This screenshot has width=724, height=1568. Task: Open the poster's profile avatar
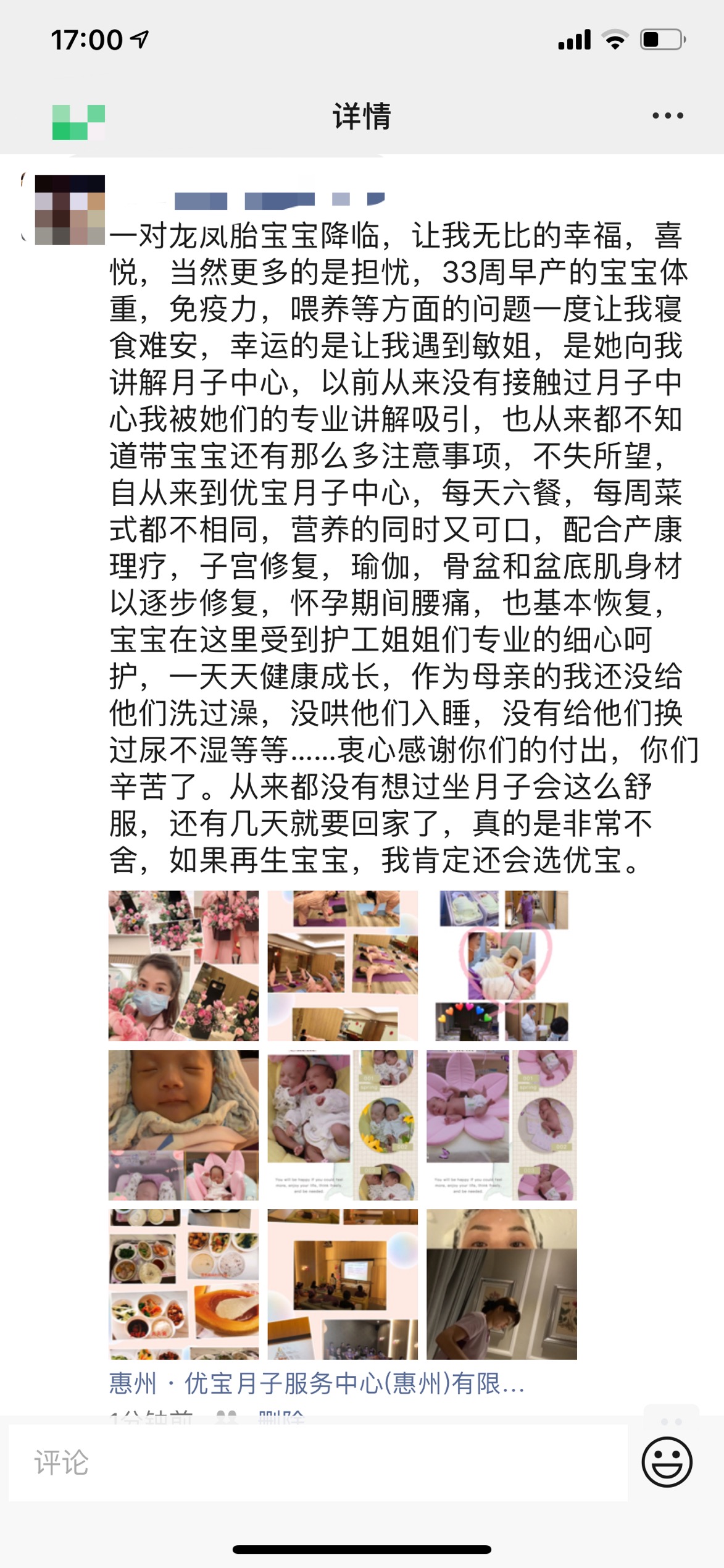click(70, 210)
